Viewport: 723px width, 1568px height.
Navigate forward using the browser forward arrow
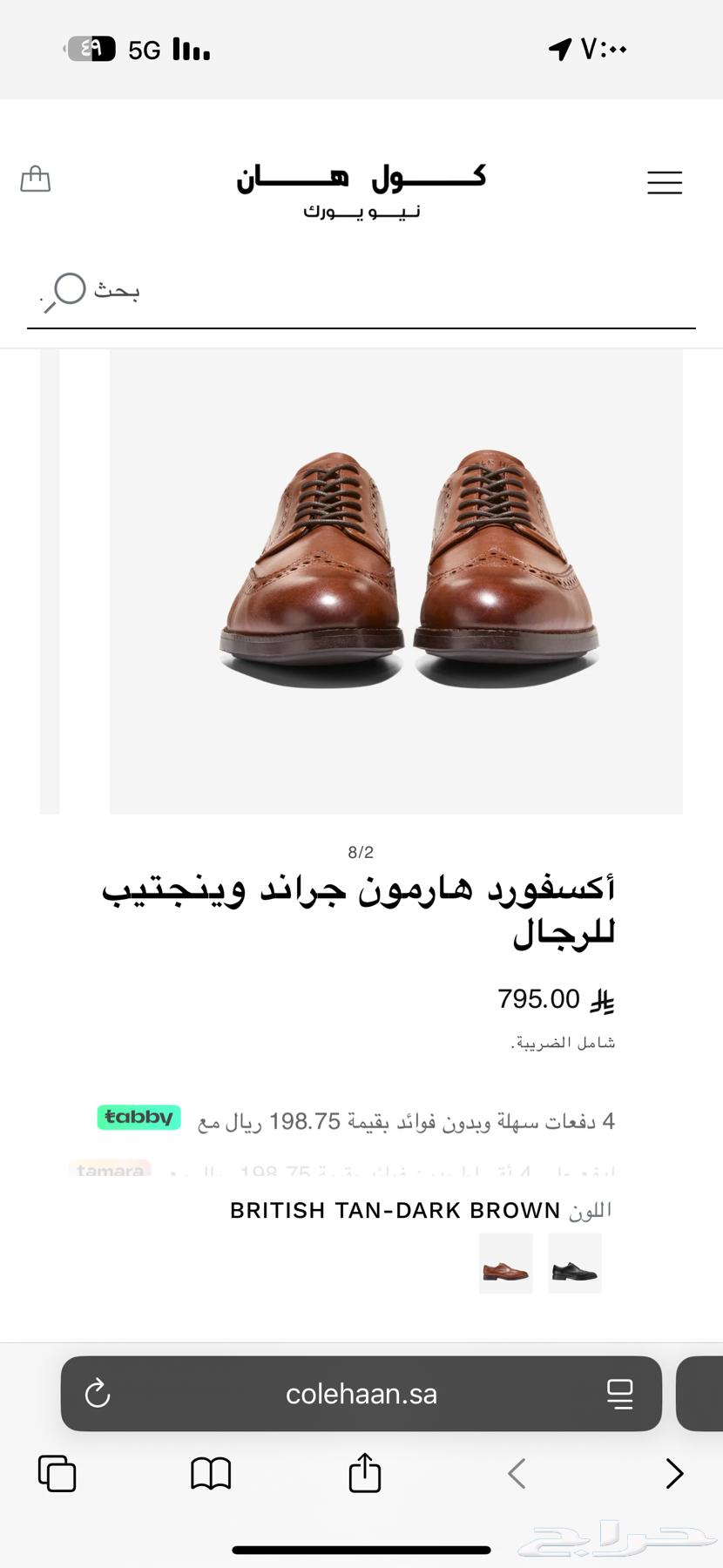click(x=674, y=1474)
